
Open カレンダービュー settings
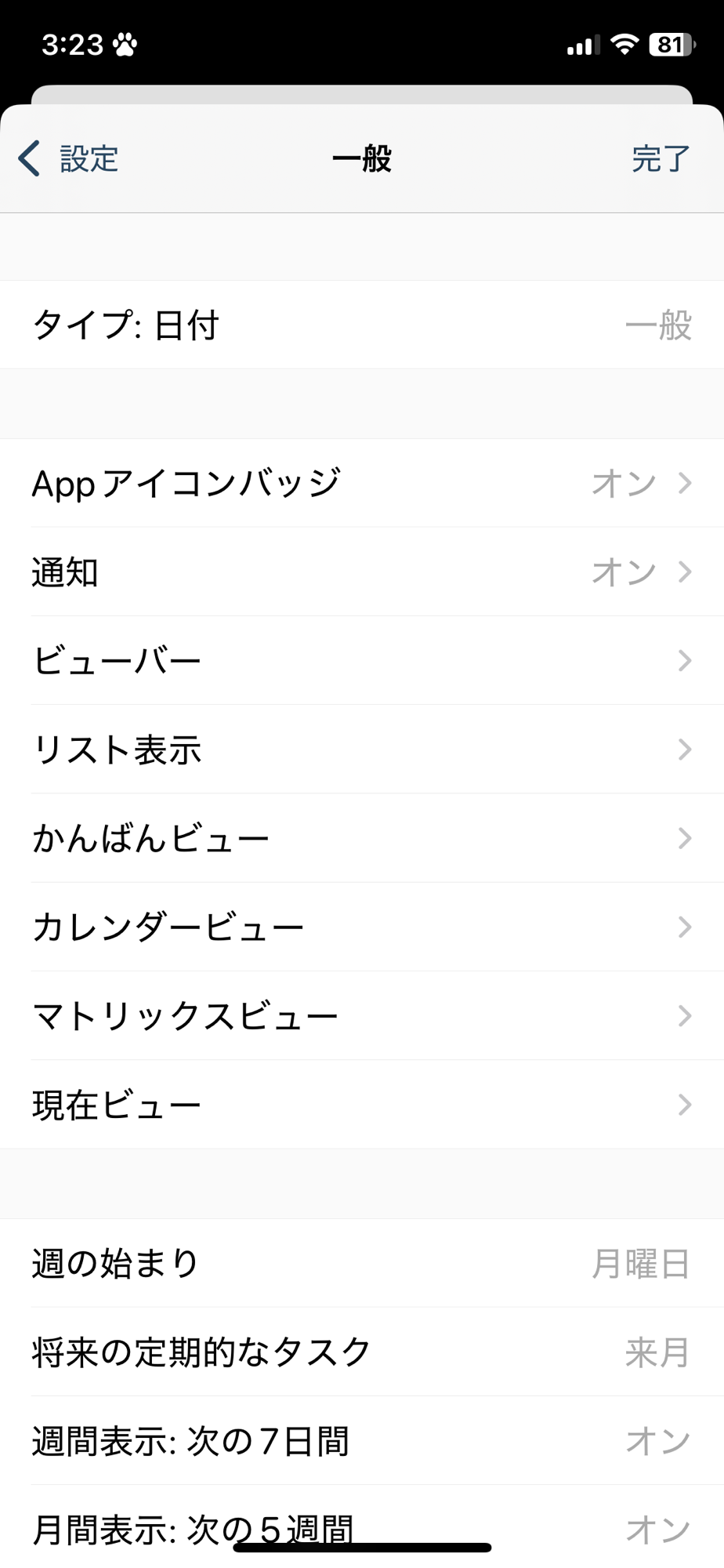pyautogui.click(x=362, y=927)
